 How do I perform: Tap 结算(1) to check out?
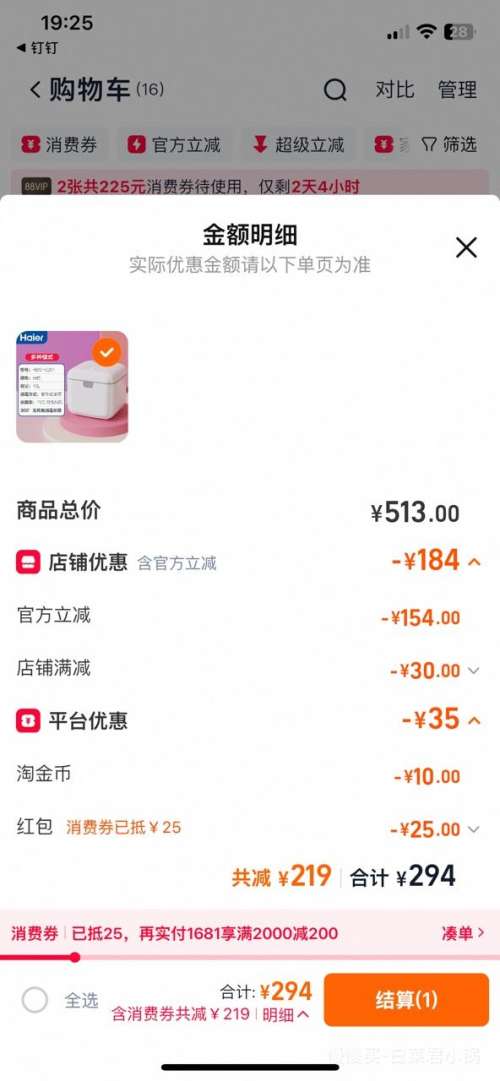[x=406, y=1000]
